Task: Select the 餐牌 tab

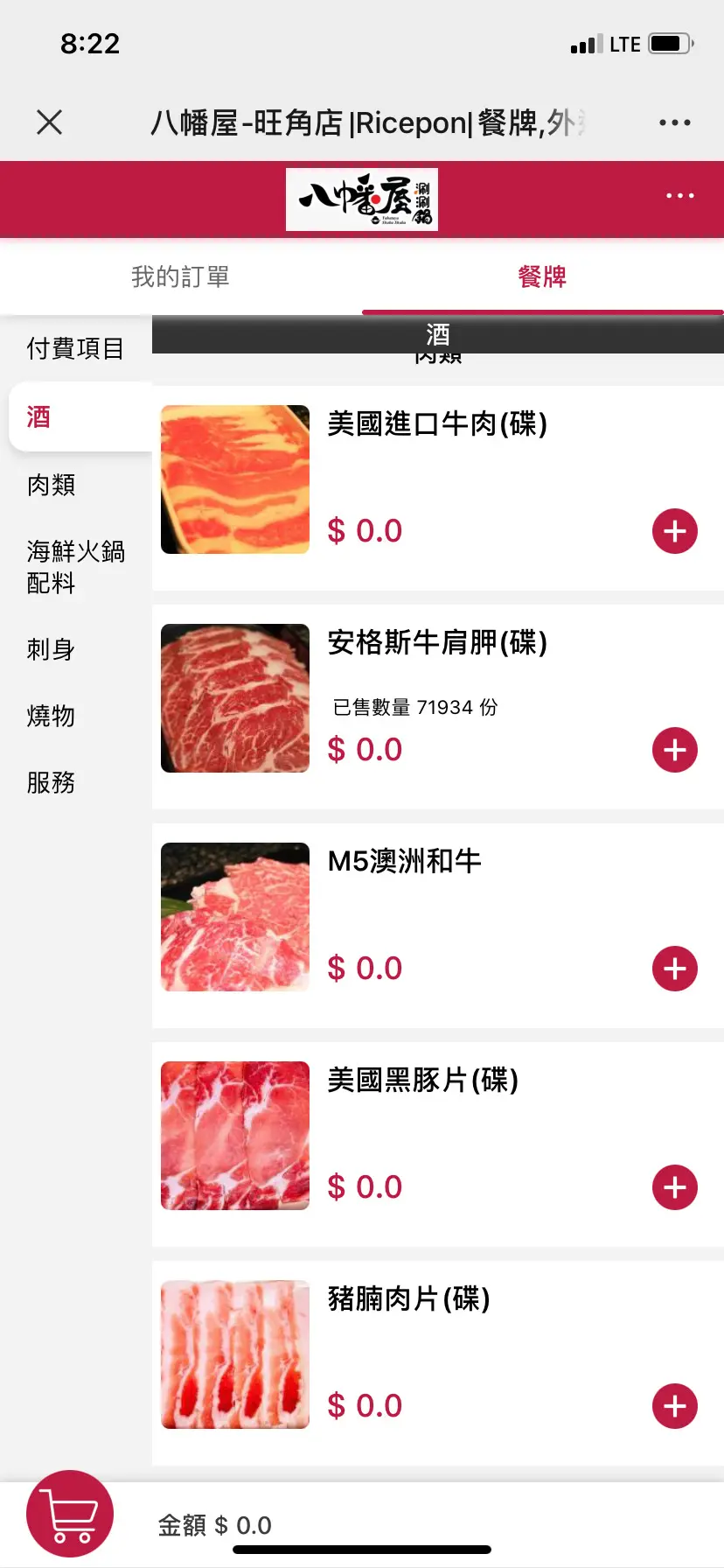Action: pos(542,277)
